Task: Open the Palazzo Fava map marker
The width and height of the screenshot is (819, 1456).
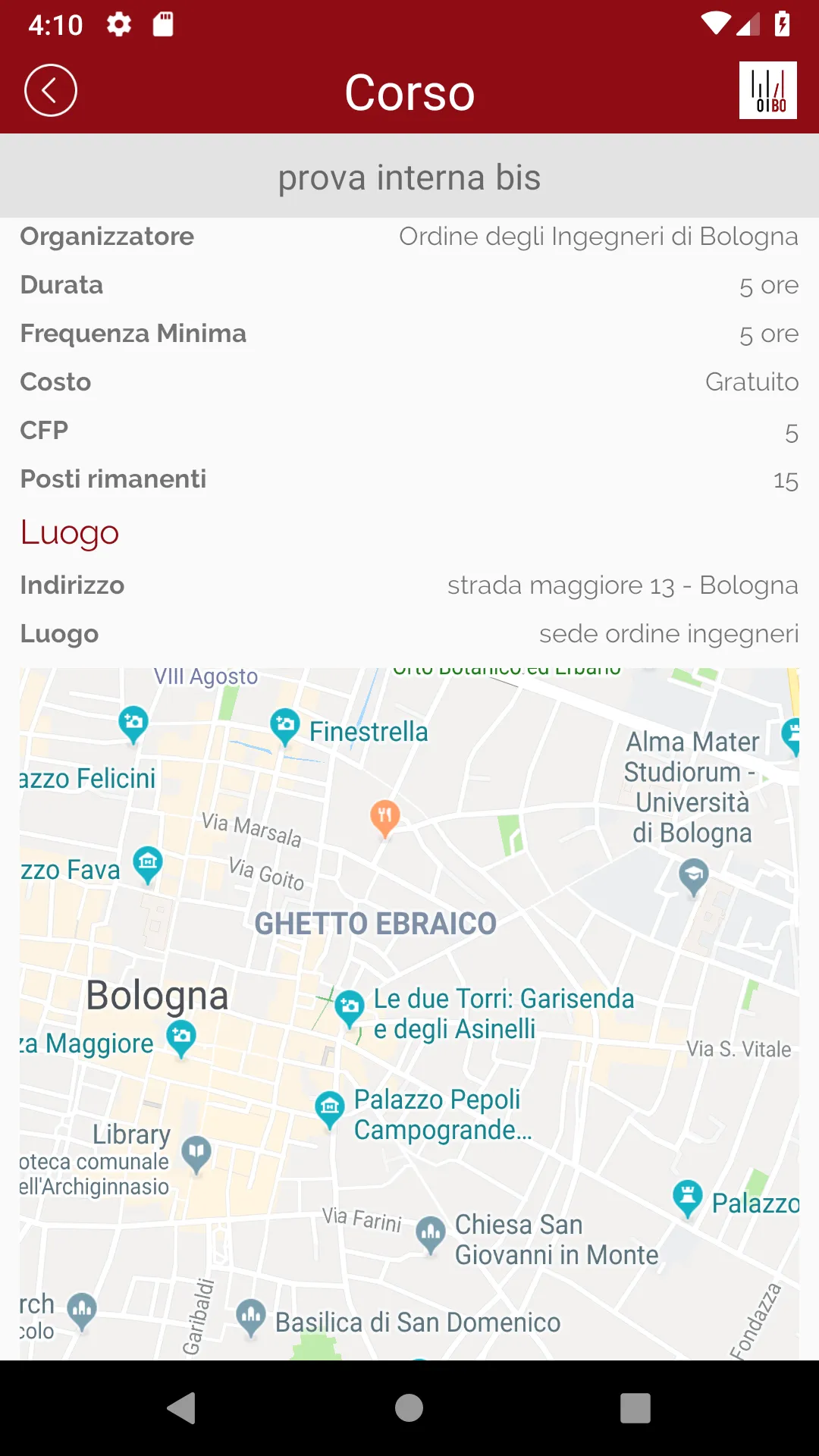Action: click(148, 864)
